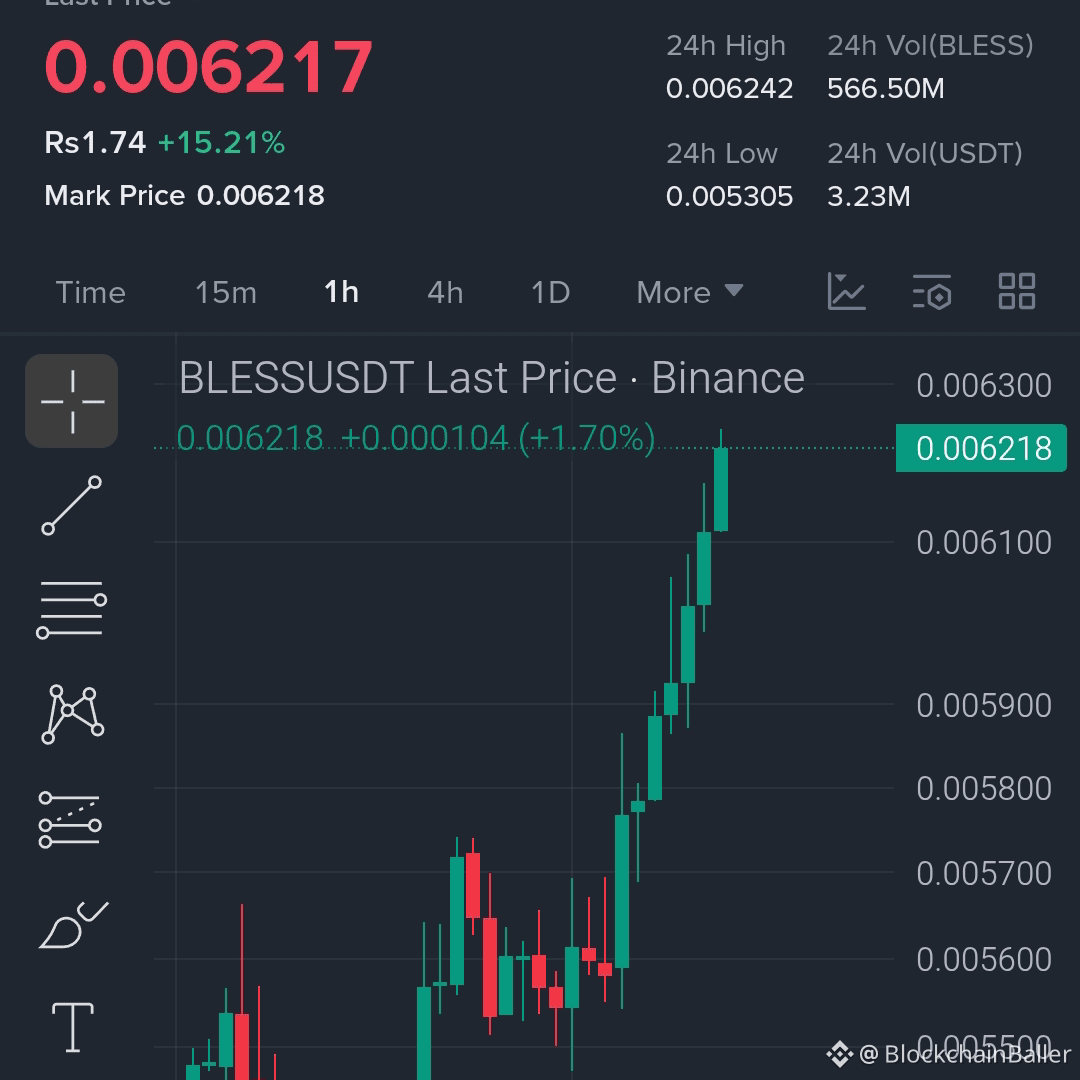Select the crosshair cursor tool

click(x=72, y=401)
